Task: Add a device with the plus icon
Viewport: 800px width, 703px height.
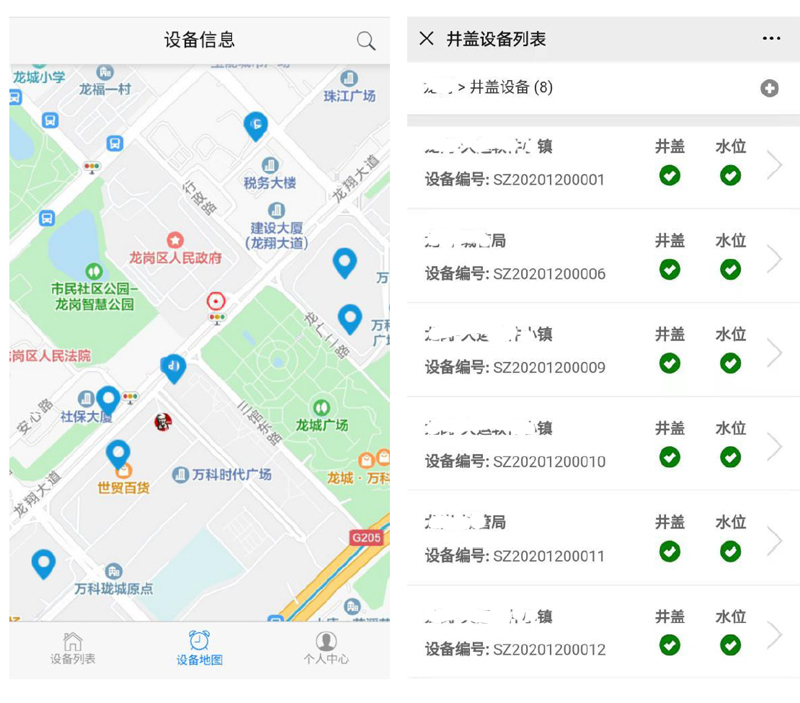Action: (x=769, y=88)
